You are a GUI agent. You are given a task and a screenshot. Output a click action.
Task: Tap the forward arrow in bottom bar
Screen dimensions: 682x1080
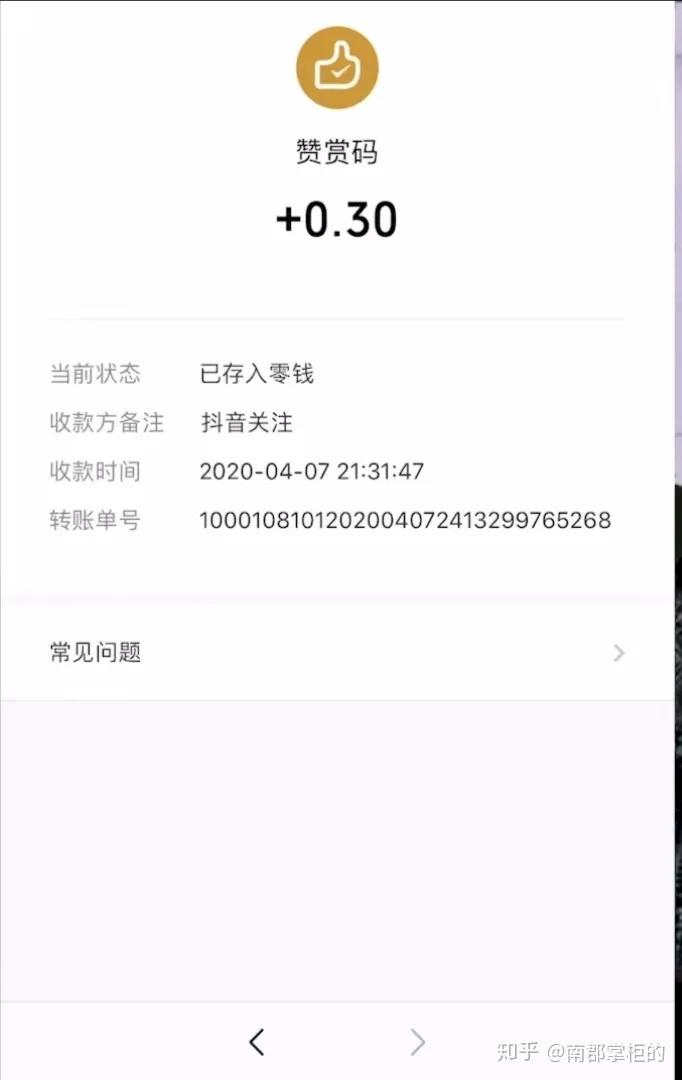(x=418, y=1042)
